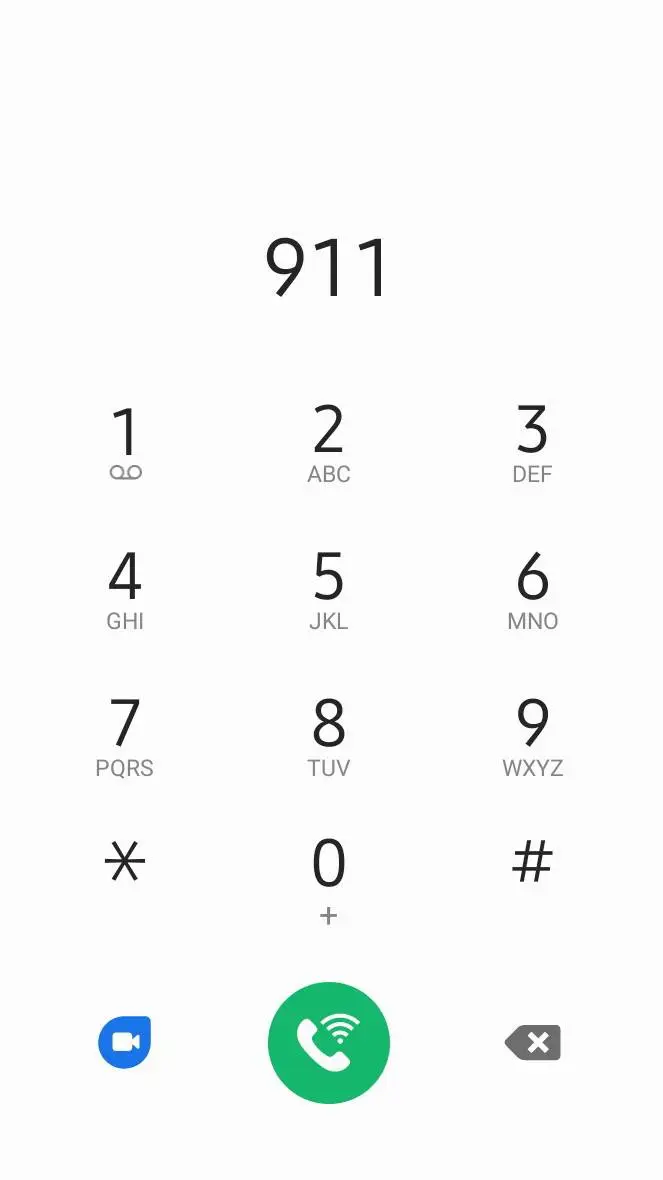Enter digit 8 TUV
This screenshot has width=663, height=1180.
tap(329, 736)
